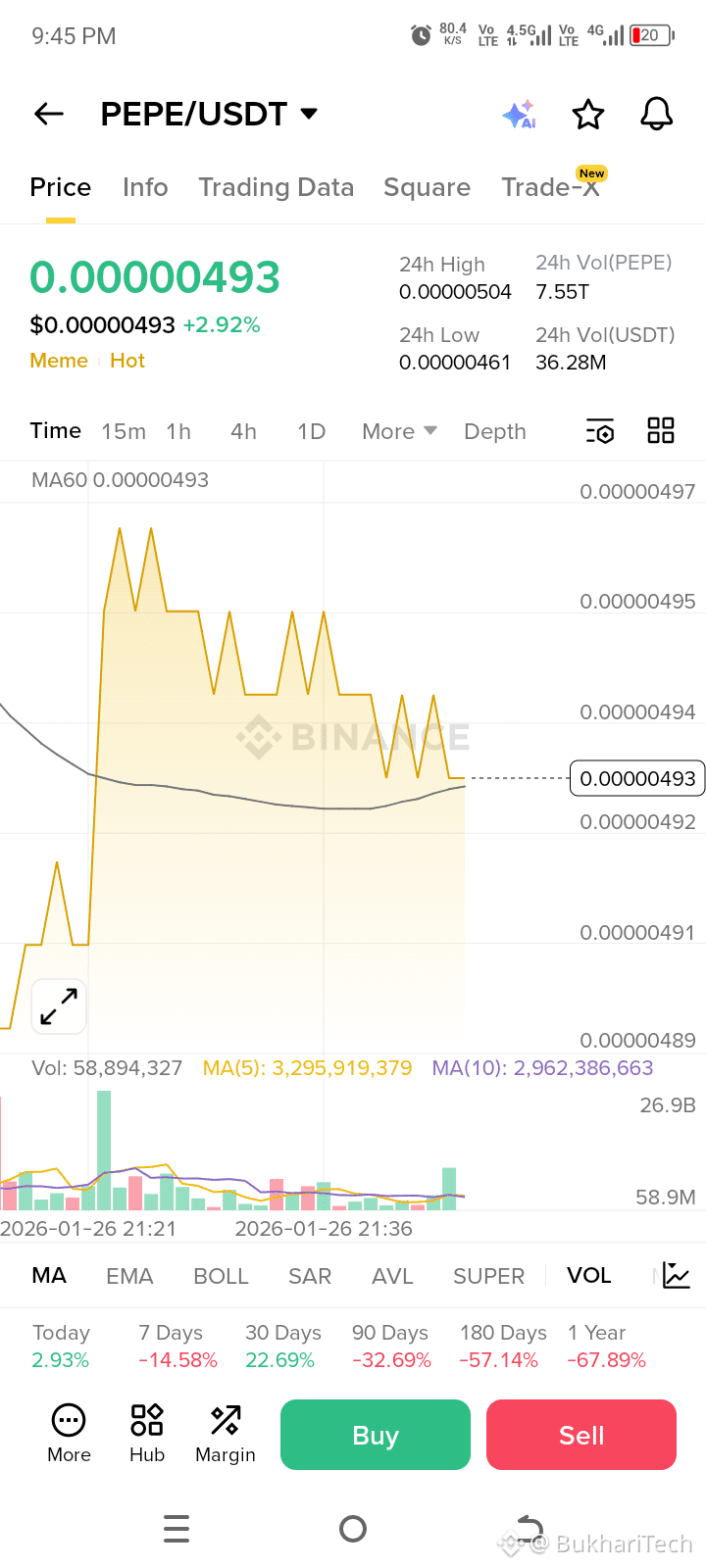Switch to the Info tab

point(145,187)
